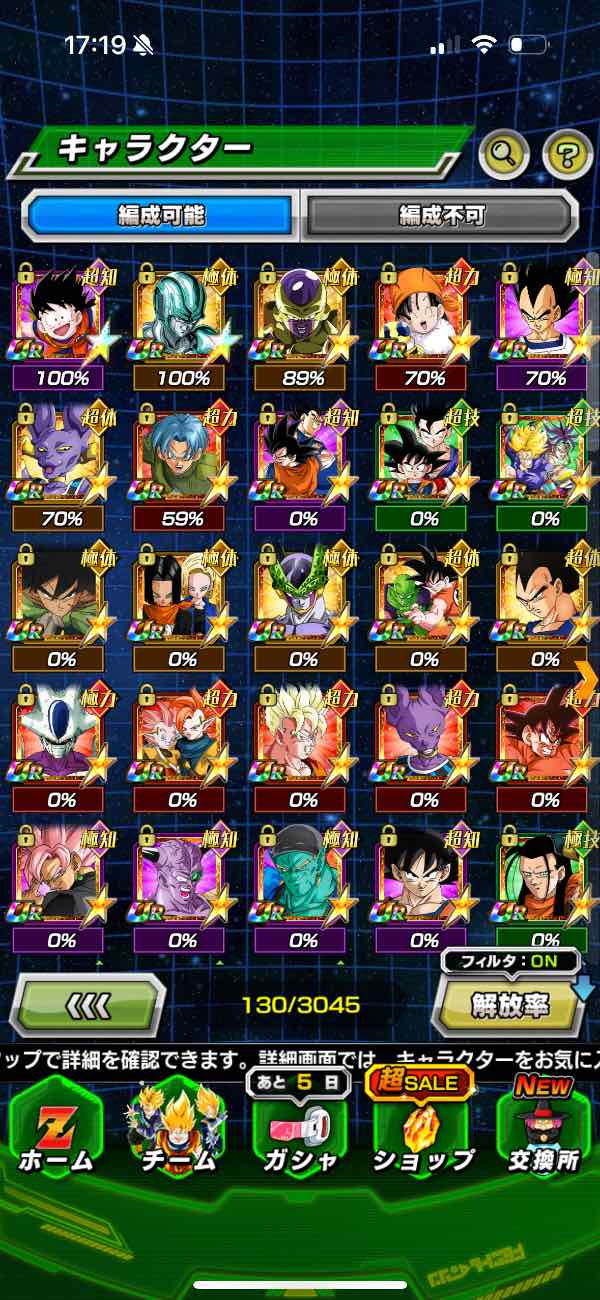The image size is (600, 1300).
Task: Tap the orange arrow on the right edge
Action: pyautogui.click(x=586, y=680)
